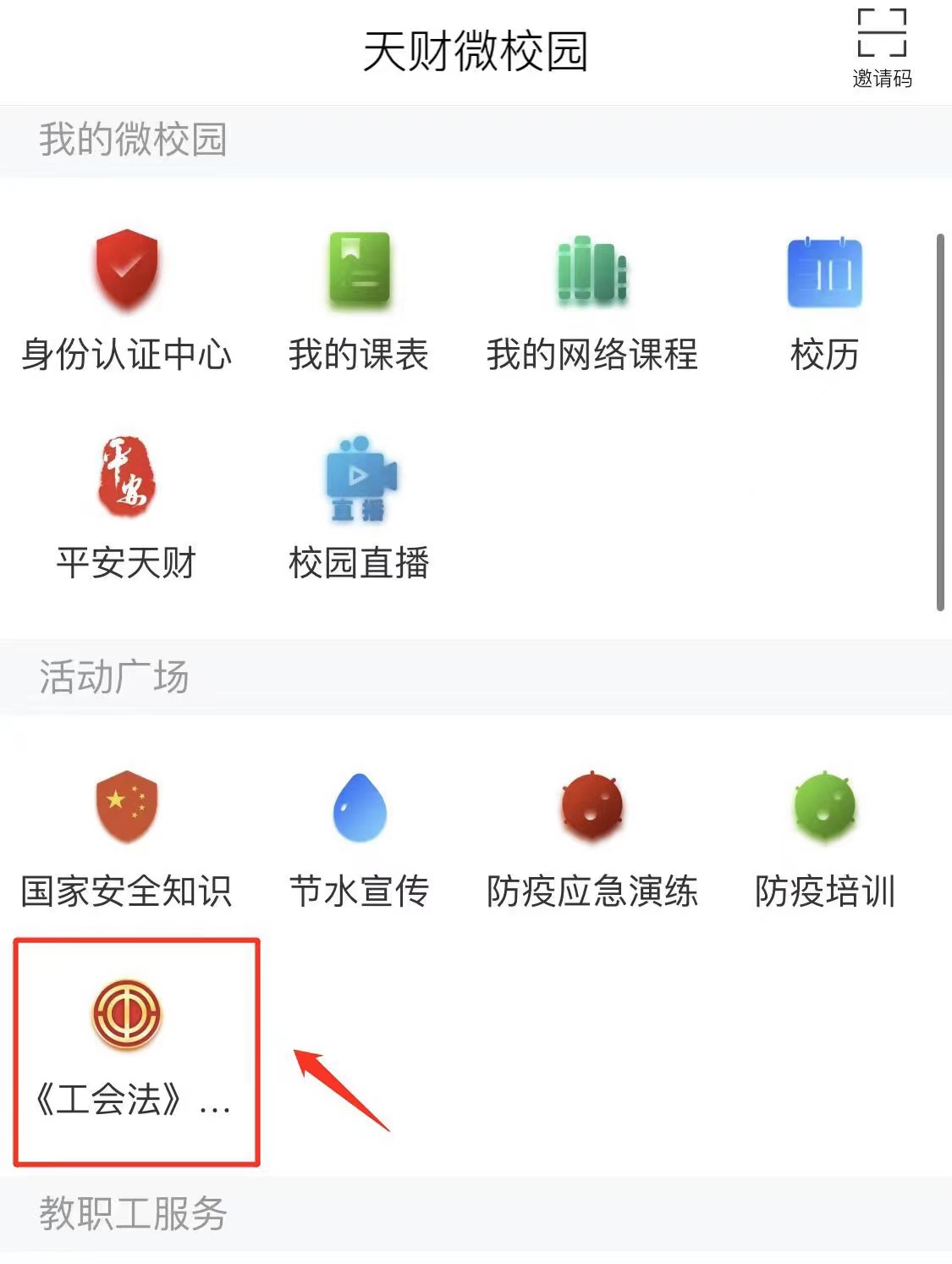The image size is (952, 1264).
Task: Open the 邀请码 scan icon
Action: (882, 47)
